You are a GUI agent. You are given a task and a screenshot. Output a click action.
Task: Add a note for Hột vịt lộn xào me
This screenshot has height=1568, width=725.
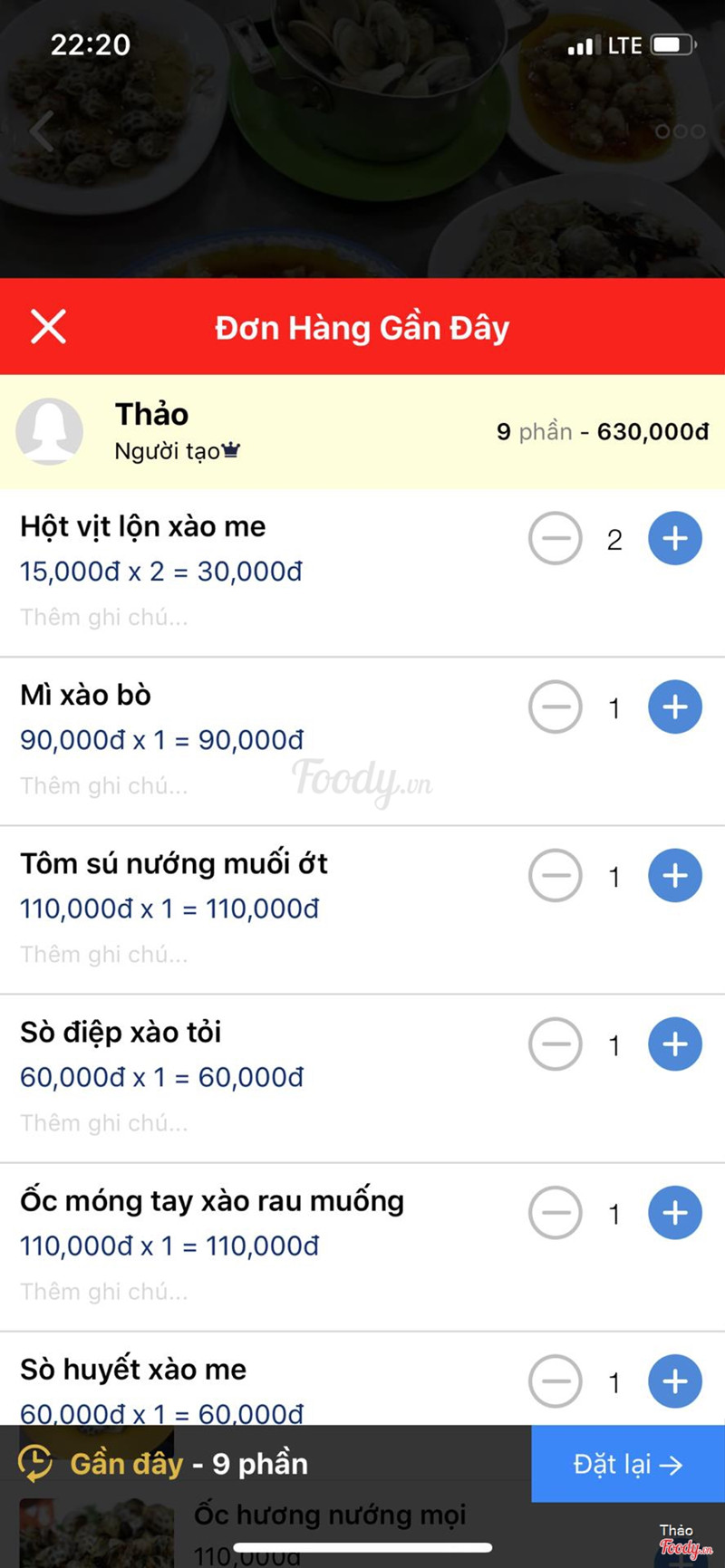pyautogui.click(x=104, y=618)
